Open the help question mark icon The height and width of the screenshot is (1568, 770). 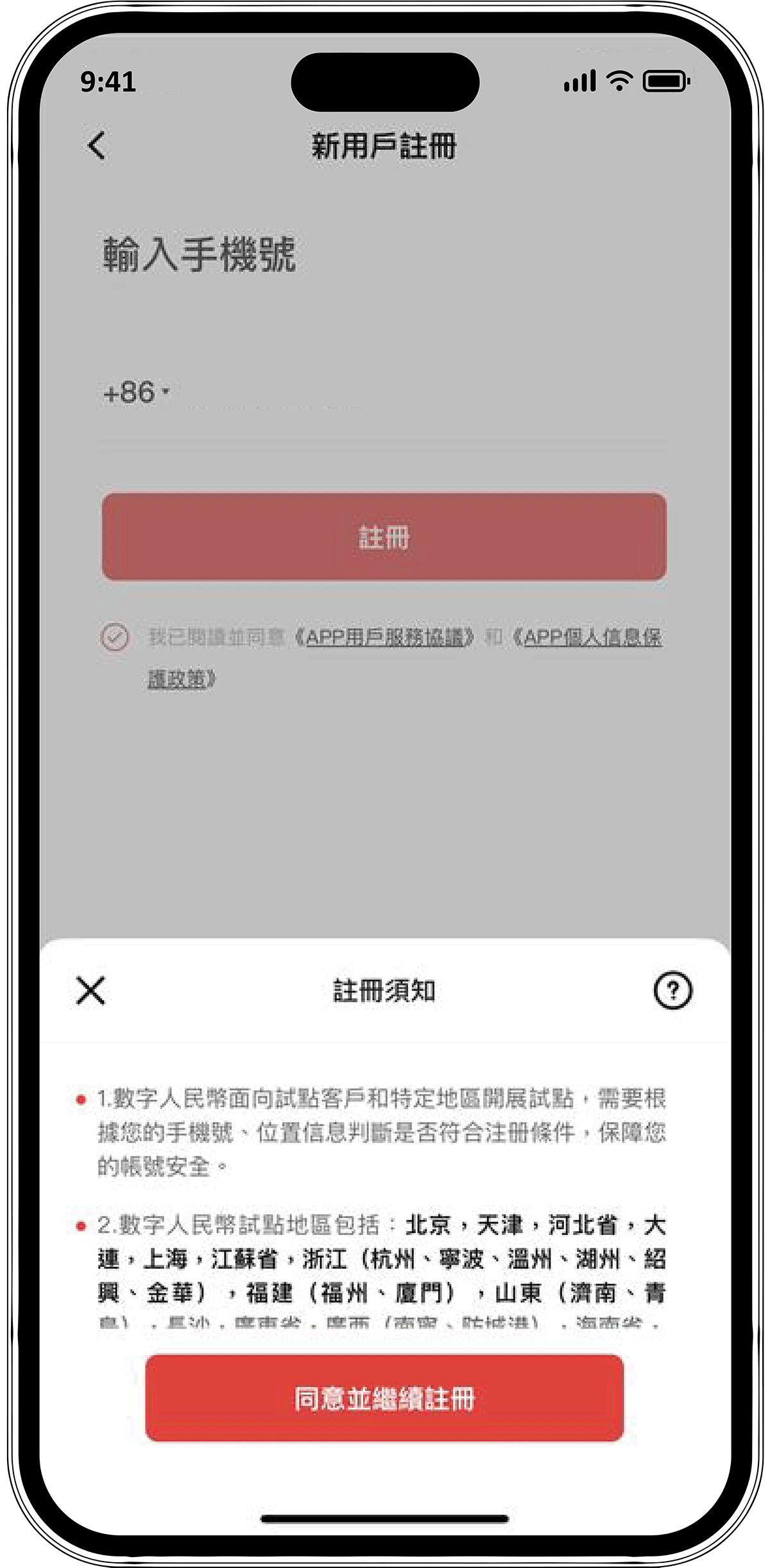pos(672,990)
